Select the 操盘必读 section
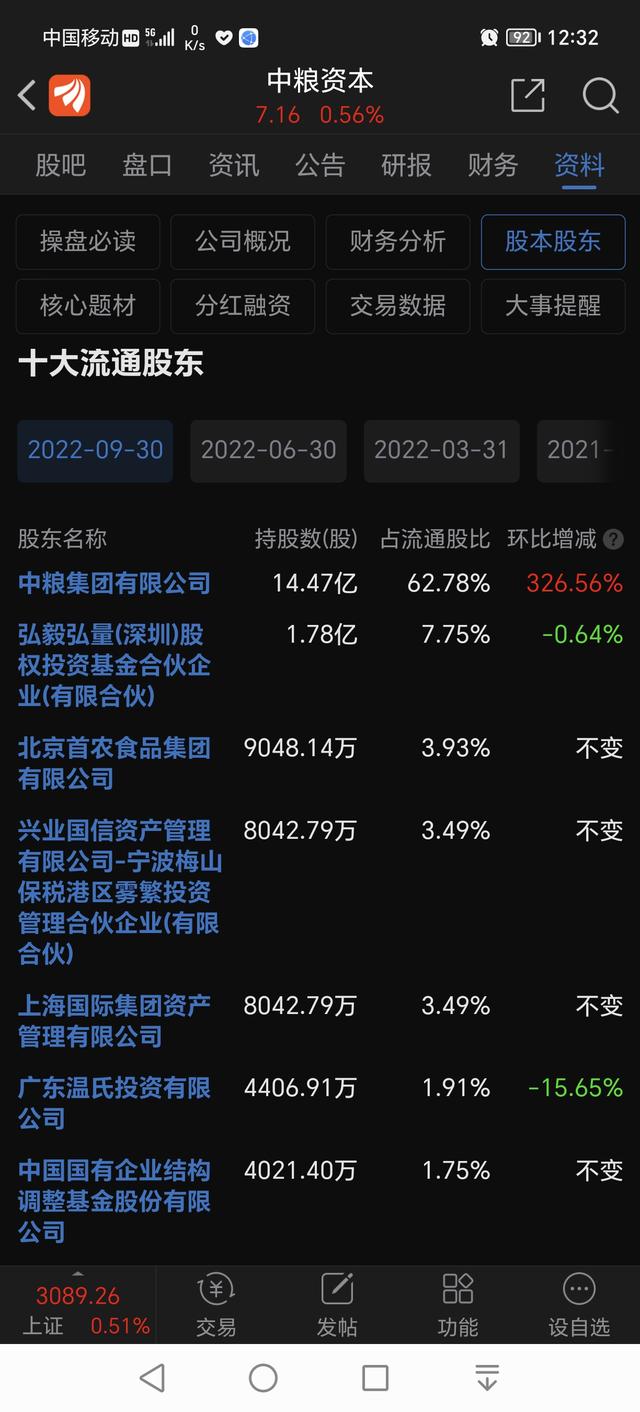The height and width of the screenshot is (1412, 640). click(x=88, y=242)
